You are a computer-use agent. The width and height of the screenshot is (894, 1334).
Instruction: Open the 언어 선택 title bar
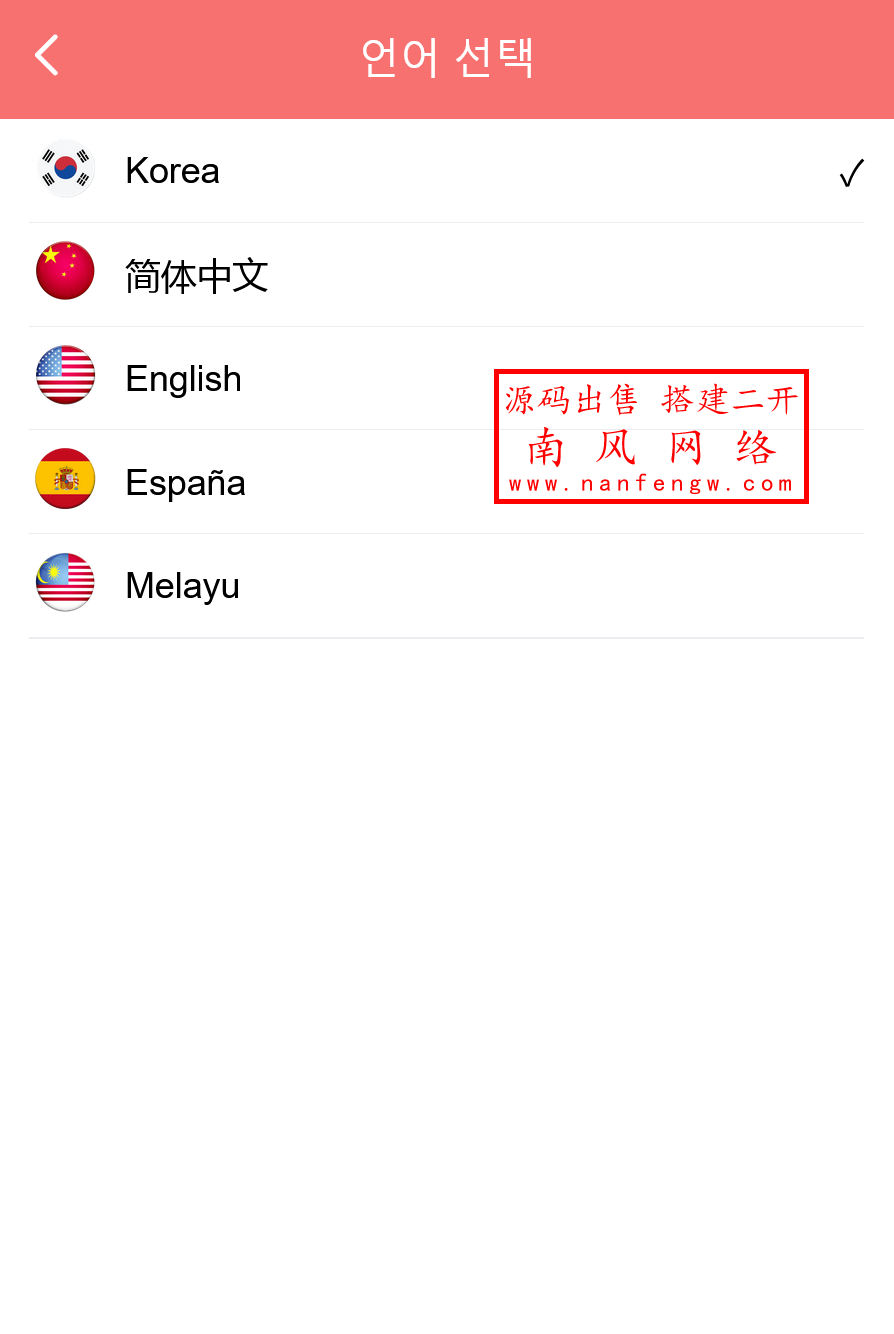pyautogui.click(x=447, y=57)
